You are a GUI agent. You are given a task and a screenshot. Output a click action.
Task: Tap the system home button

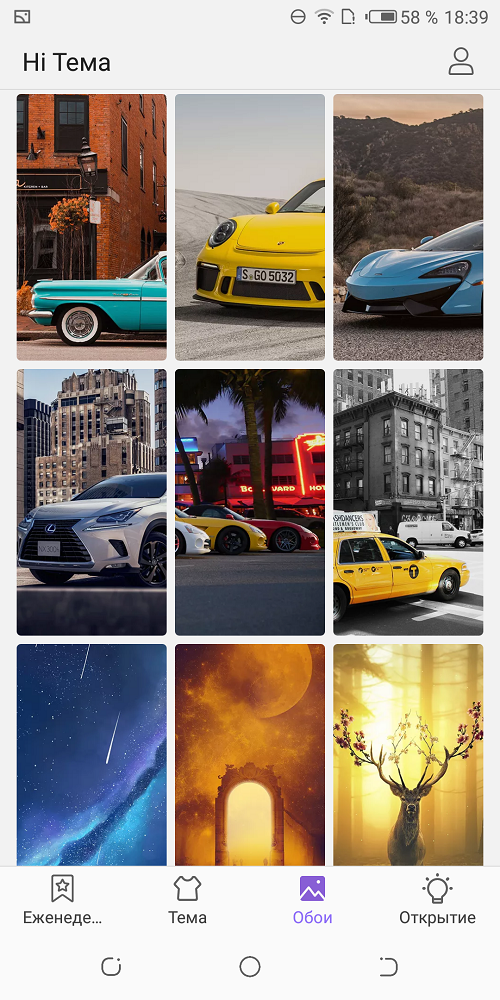click(x=250, y=967)
